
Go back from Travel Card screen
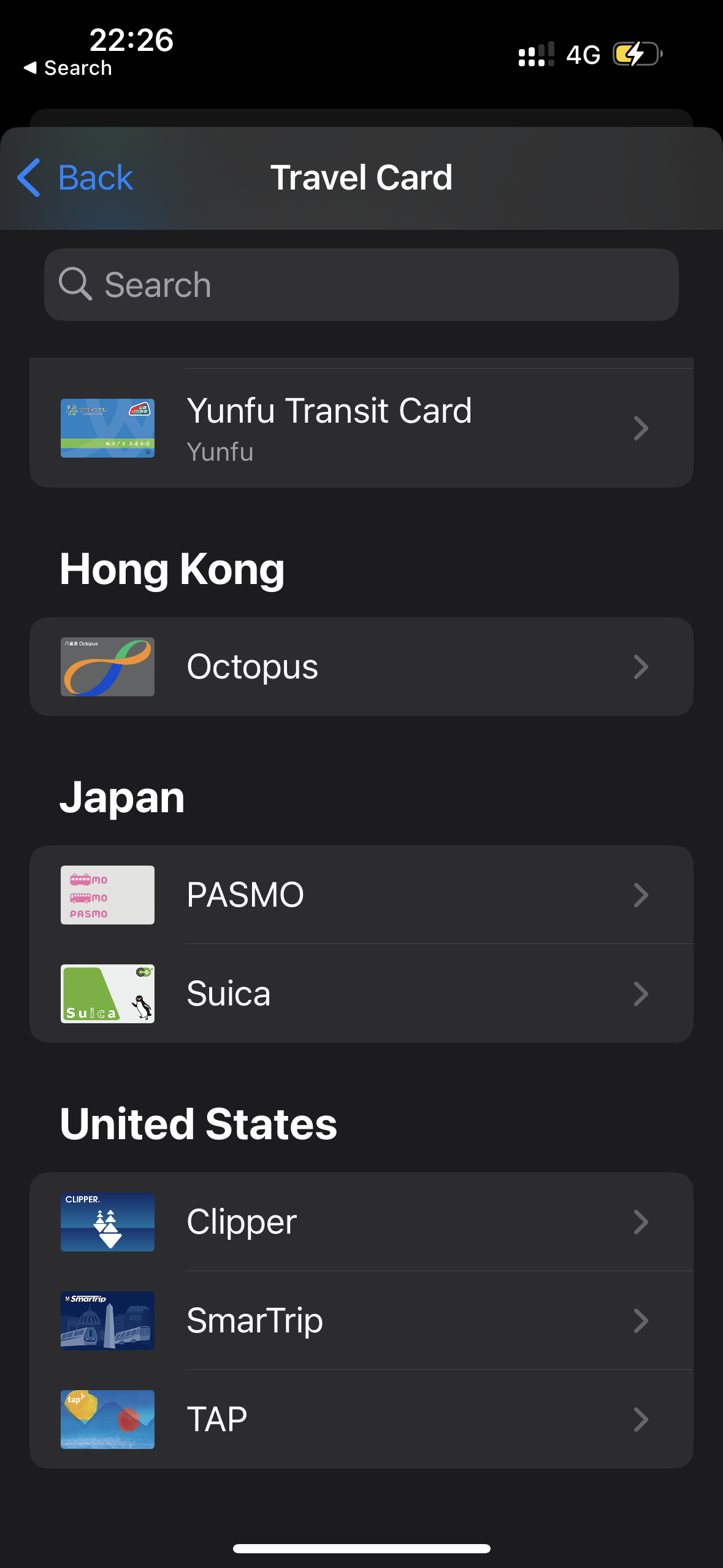tap(76, 178)
